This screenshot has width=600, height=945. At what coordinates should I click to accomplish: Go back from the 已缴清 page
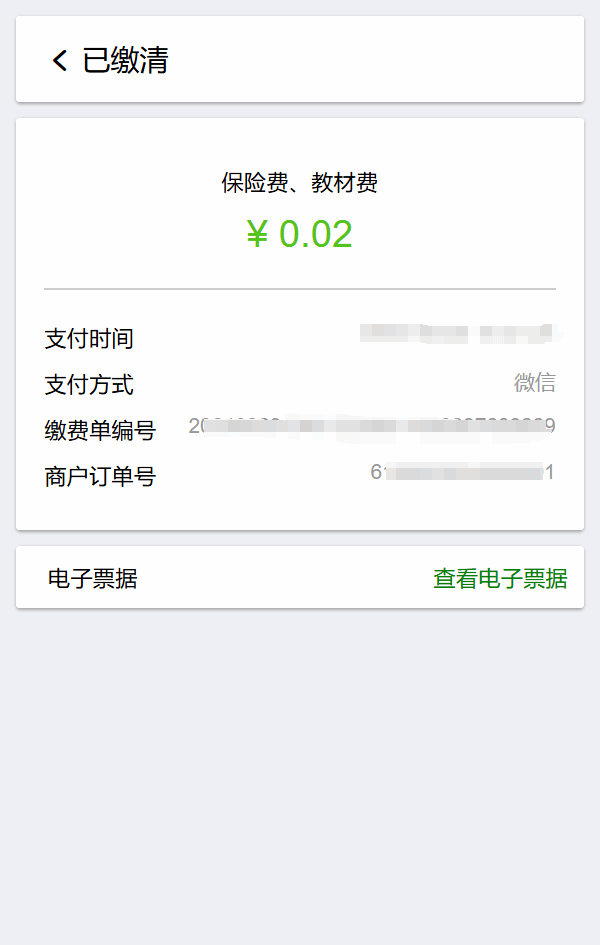click(60, 61)
